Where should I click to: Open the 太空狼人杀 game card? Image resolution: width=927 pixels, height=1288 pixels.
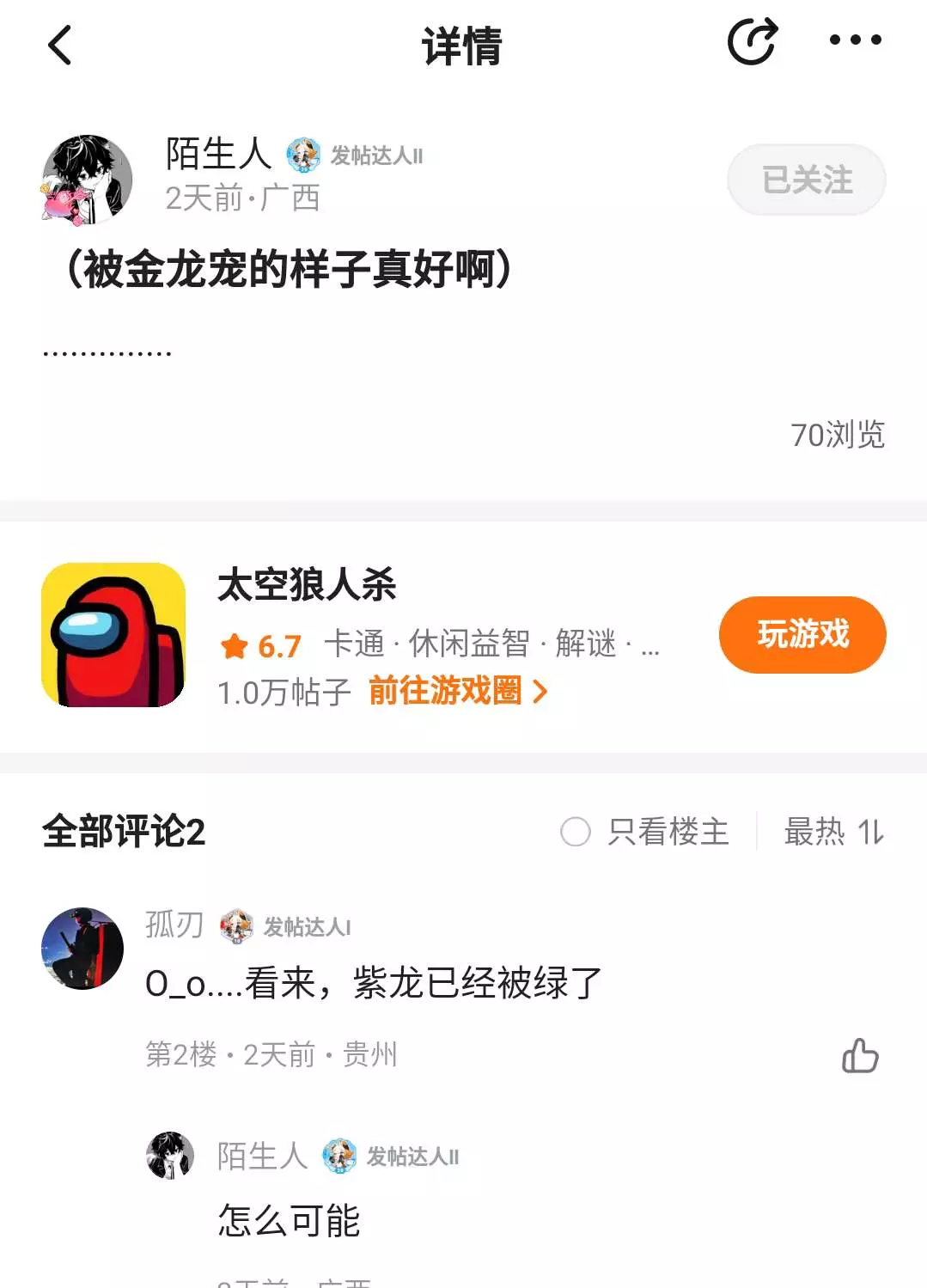306,586
